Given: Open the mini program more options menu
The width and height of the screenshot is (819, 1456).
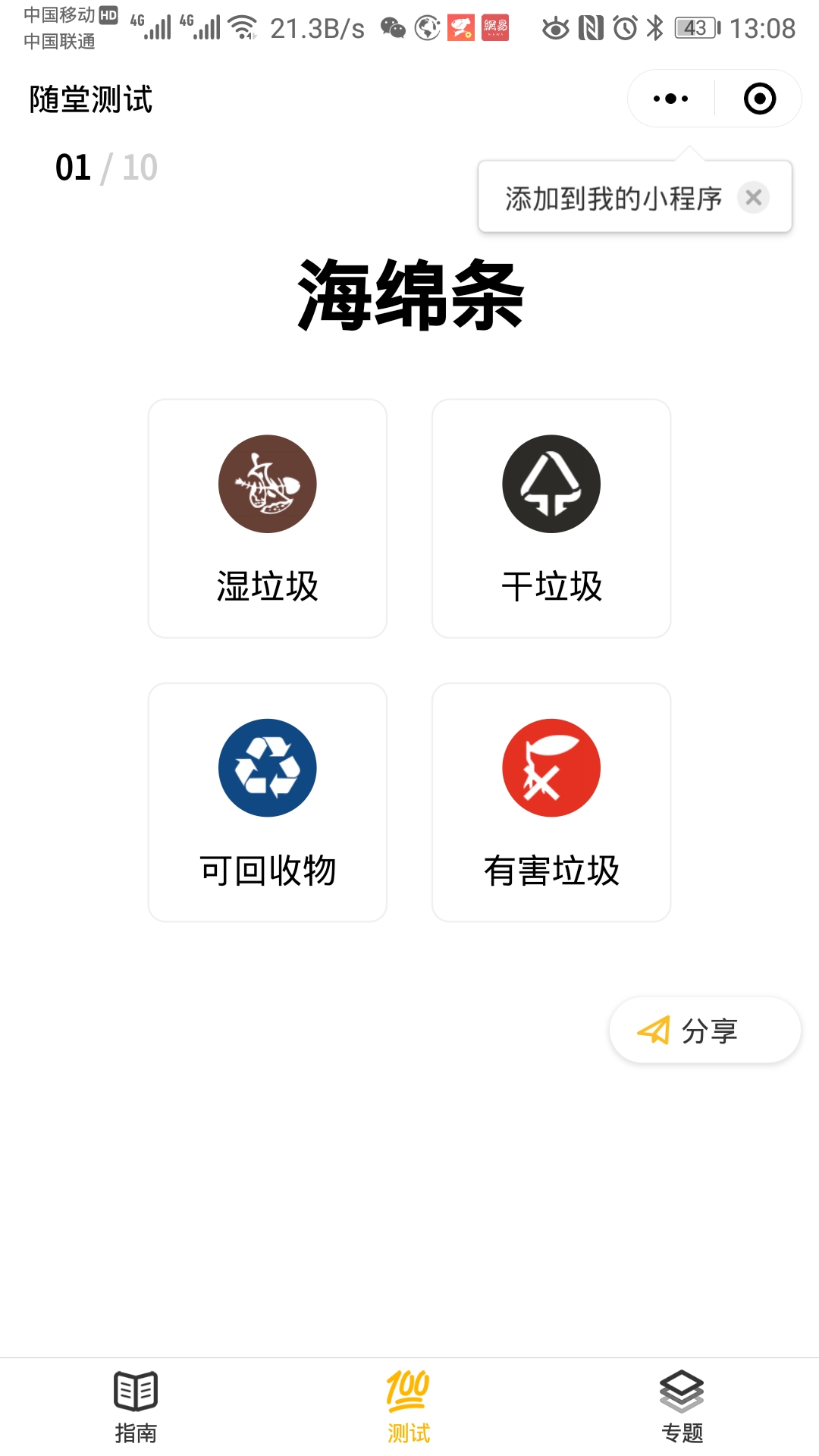Looking at the screenshot, I should (671, 99).
